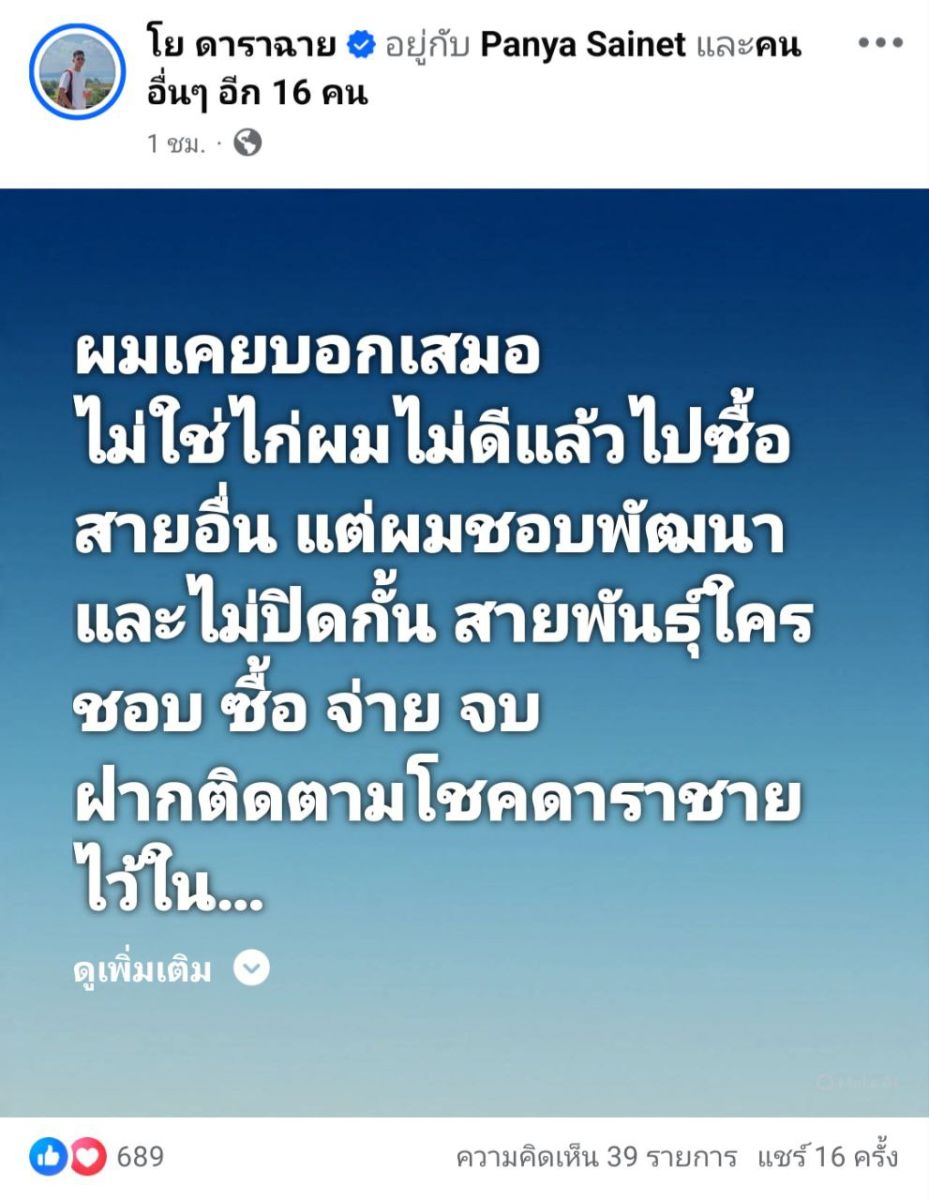View the other 16 tagged people
The width and height of the screenshot is (929, 1200).
[x=257, y=93]
